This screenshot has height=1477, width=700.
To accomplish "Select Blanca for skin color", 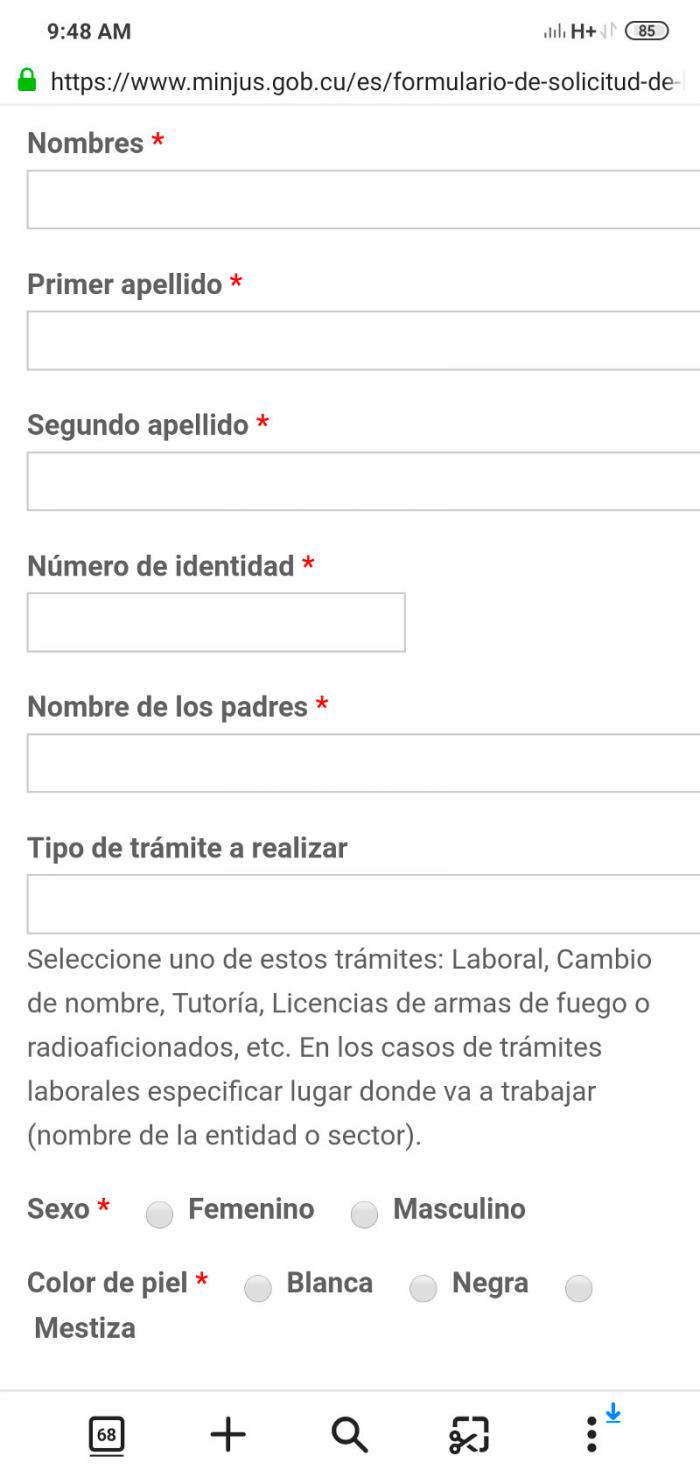I will tap(258, 1289).
